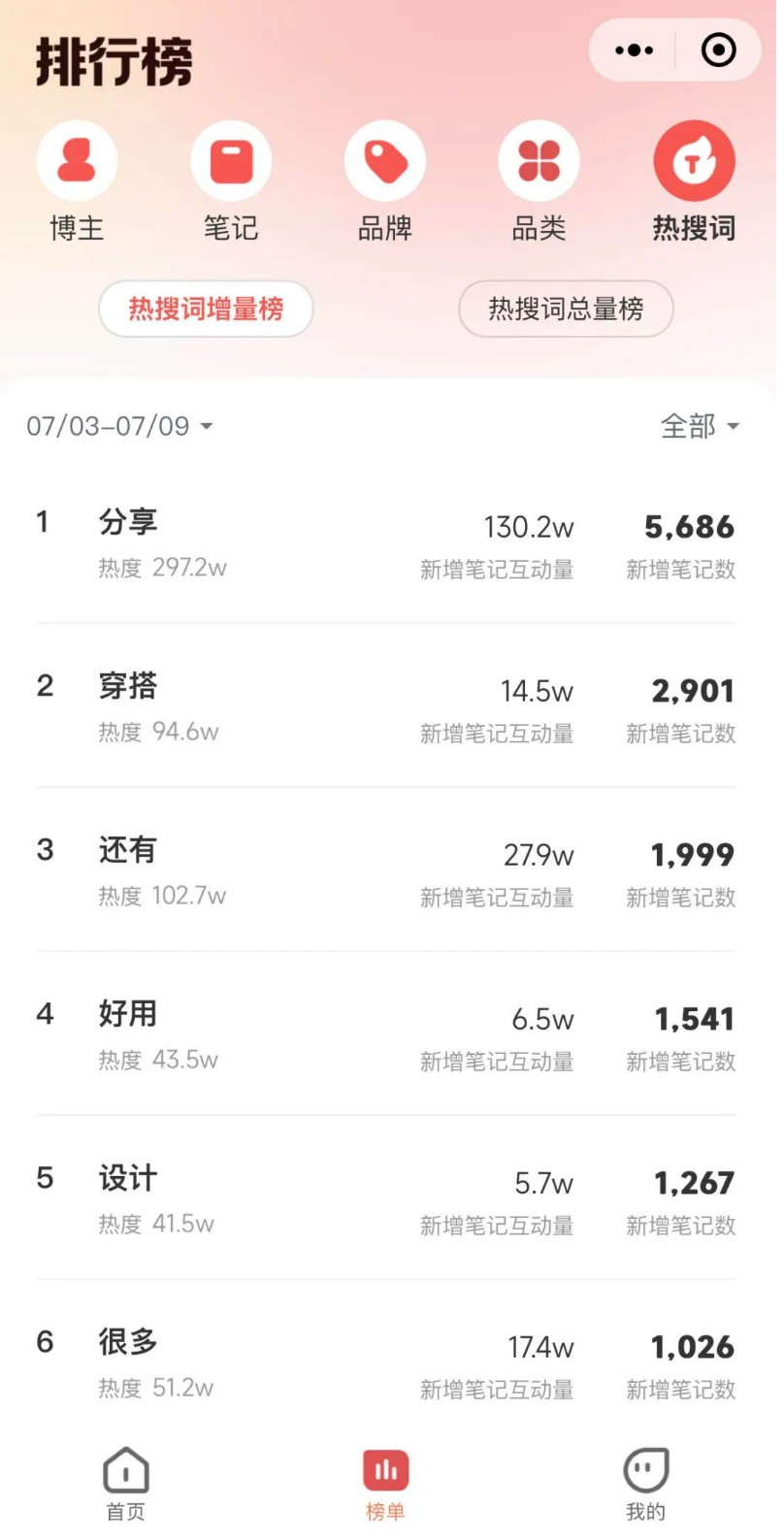
Task: Open the 我的 profile tab
Action: pos(645,1484)
